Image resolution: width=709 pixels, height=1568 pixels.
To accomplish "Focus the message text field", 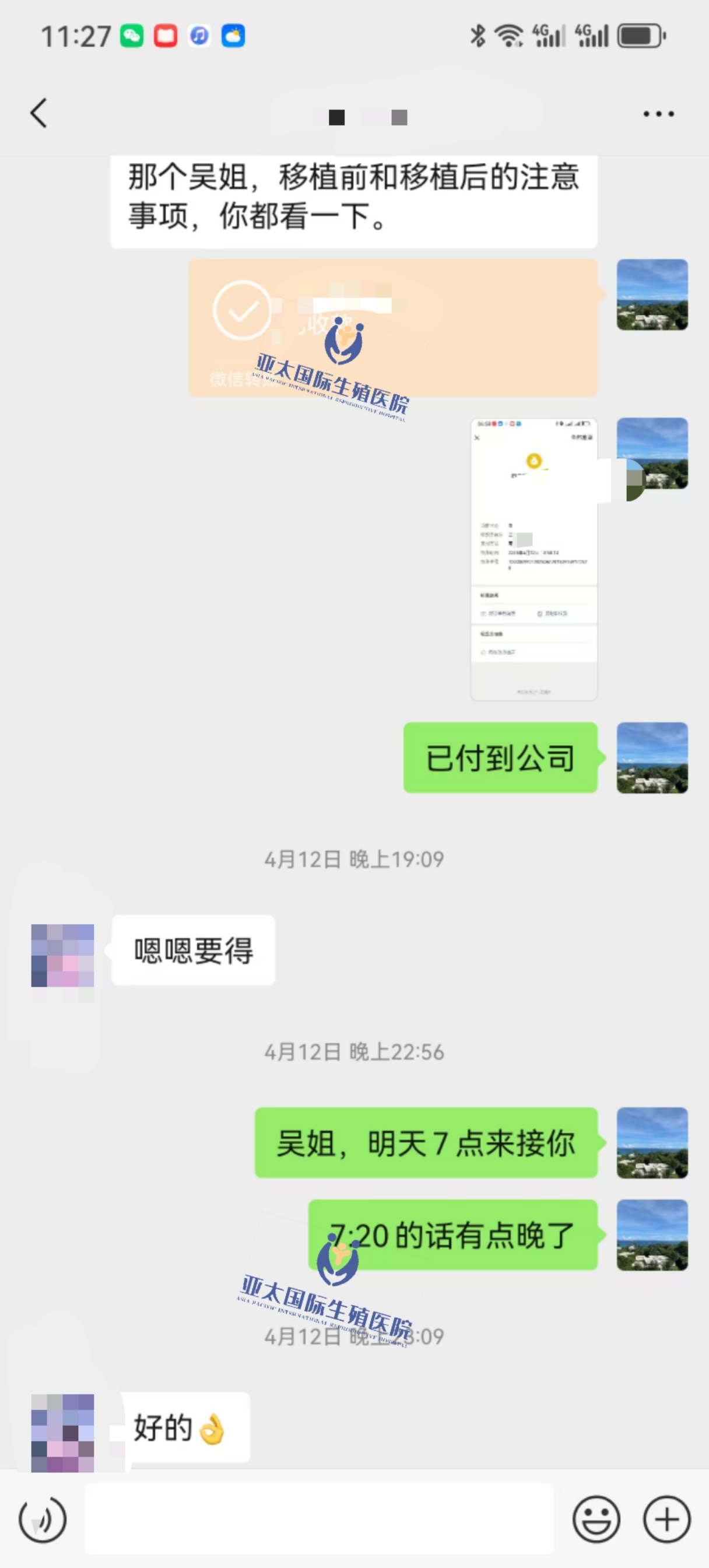I will (319, 1519).
